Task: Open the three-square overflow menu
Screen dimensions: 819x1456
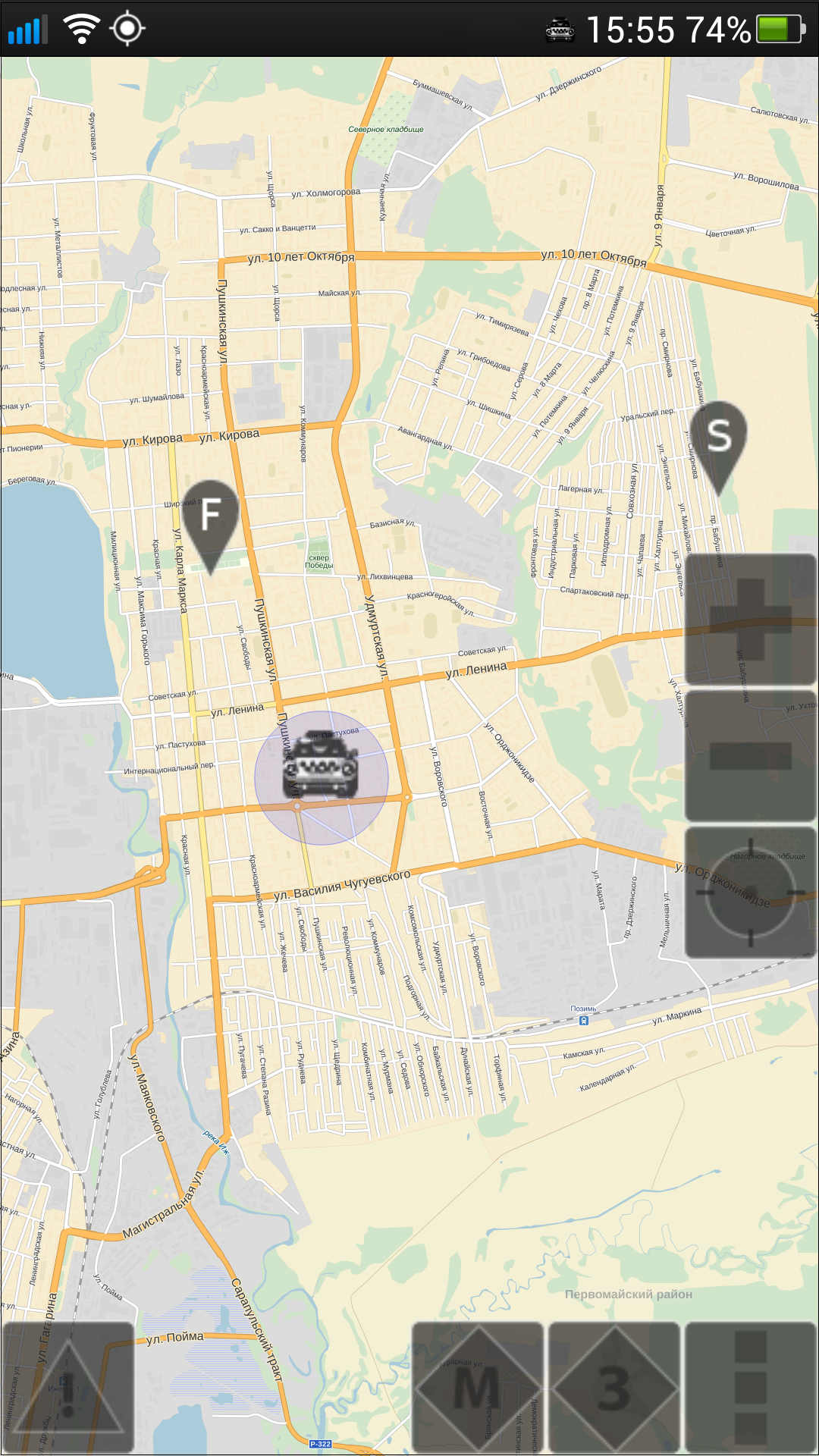Action: pos(751,1387)
